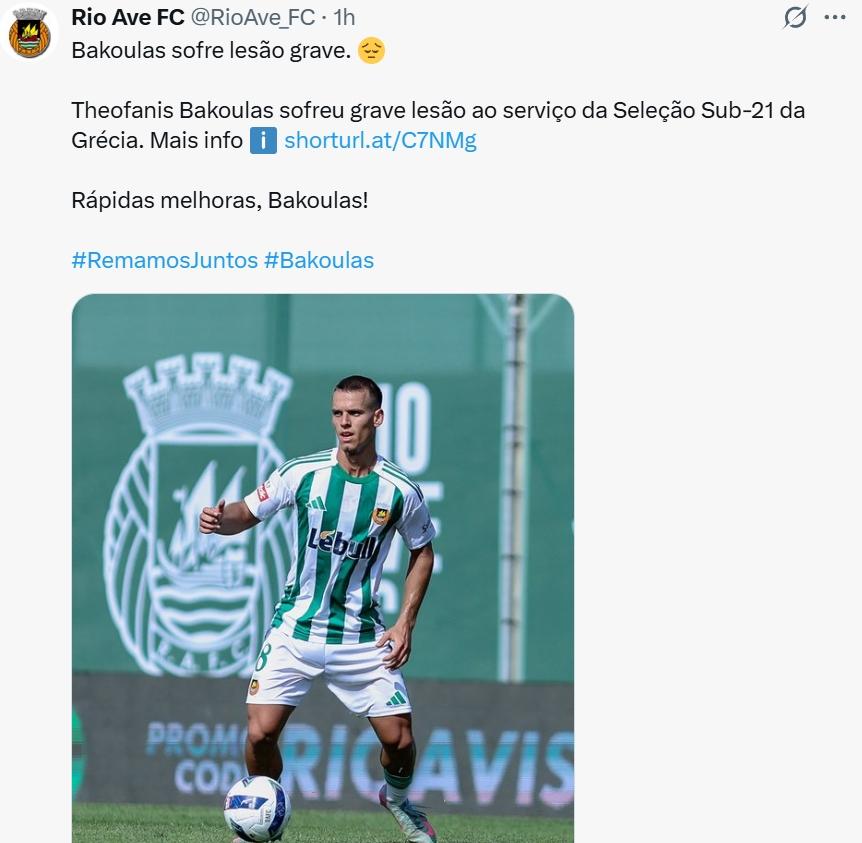Open the #RemamosJuntos hashtag
This screenshot has width=862, height=843.
164,260
